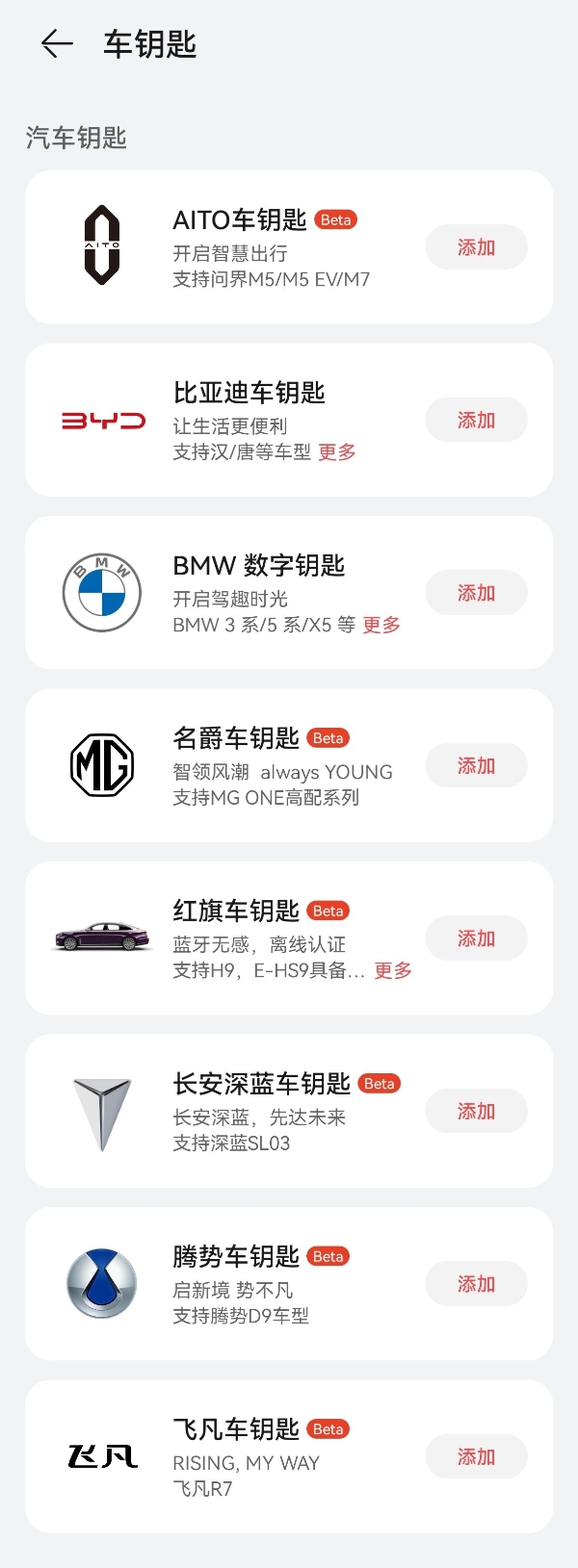Add the 红旗车钥匙 car key
The width and height of the screenshot is (578, 1568).
[476, 938]
